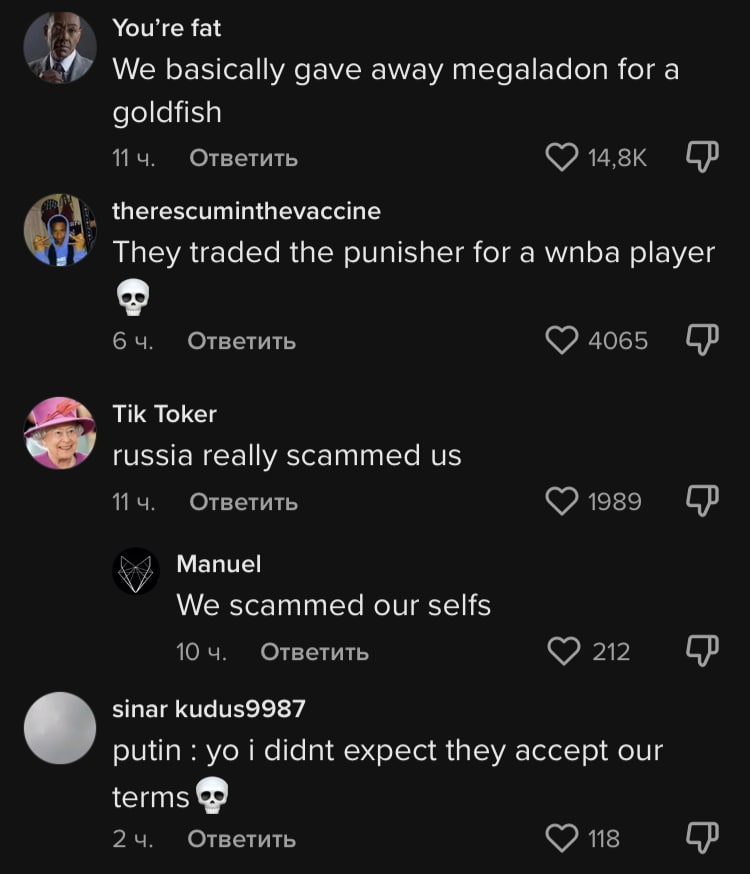Reply to the megaladon for a goldfish comment

pos(243,158)
